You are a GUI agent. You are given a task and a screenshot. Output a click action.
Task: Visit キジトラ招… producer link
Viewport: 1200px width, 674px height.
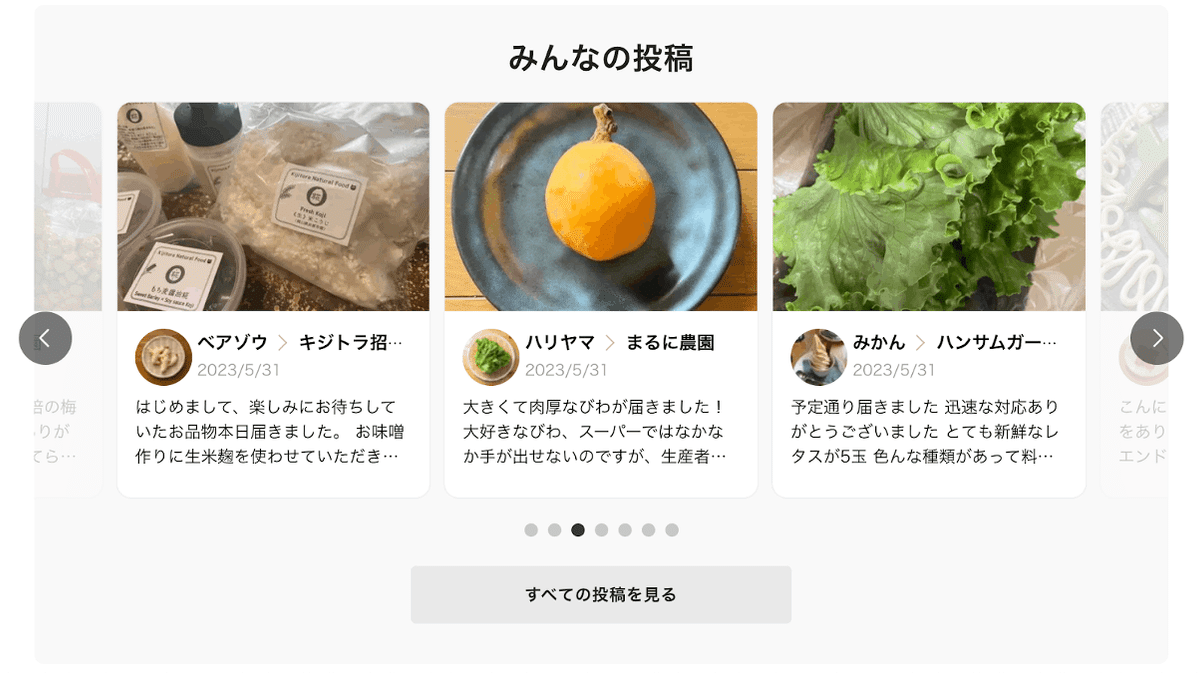(350, 343)
